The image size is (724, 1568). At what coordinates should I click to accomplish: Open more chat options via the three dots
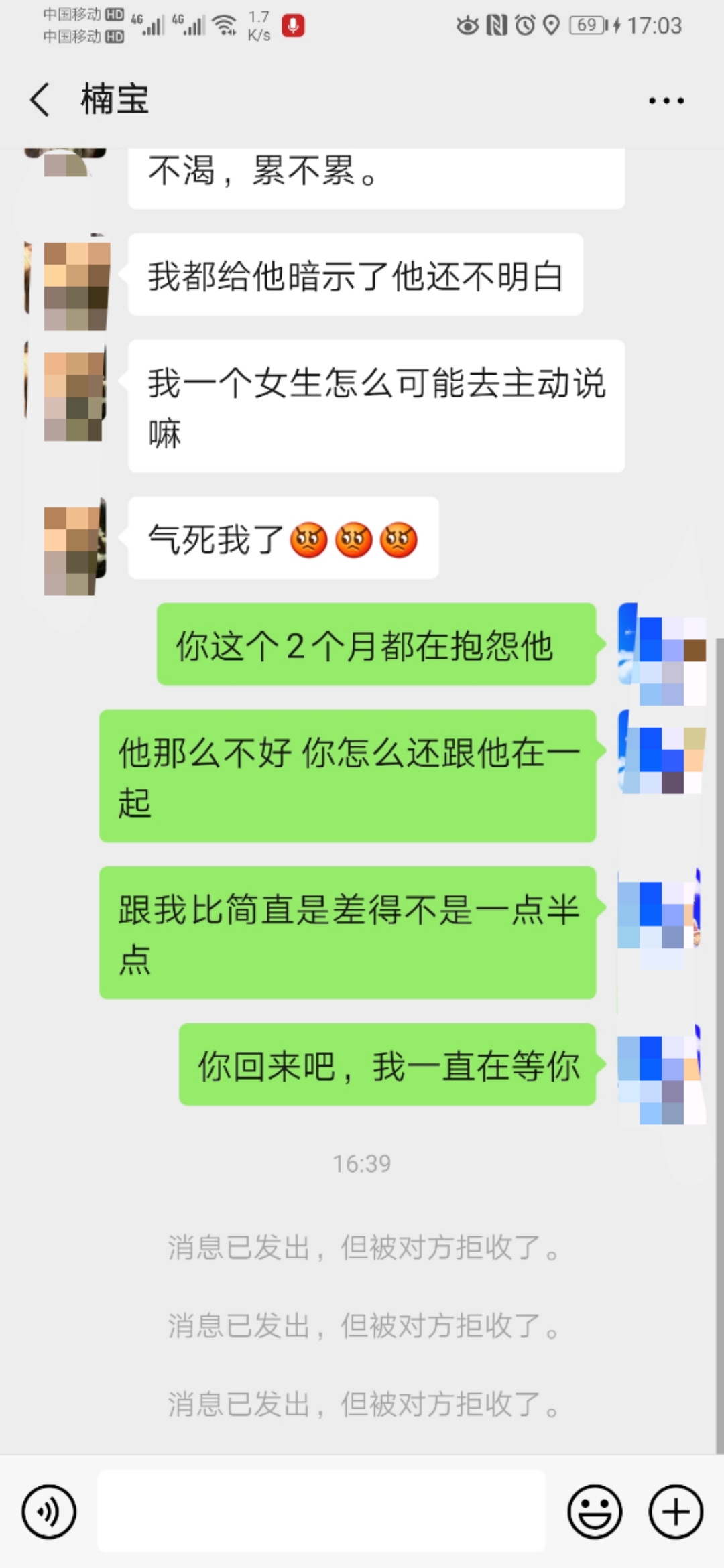coord(665,99)
